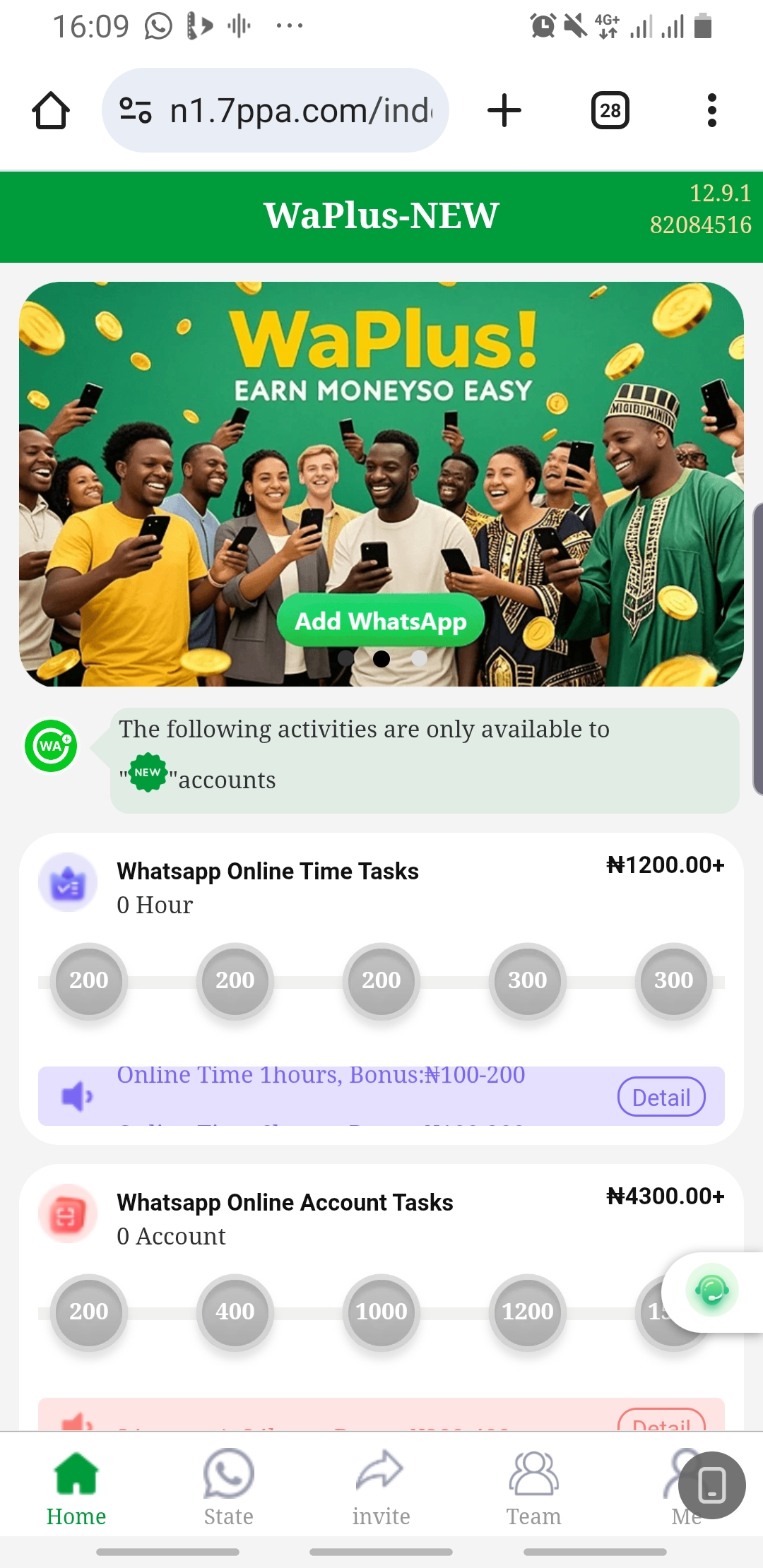The height and width of the screenshot is (1568, 763).
Task: Open the Whatsapp Online Account Tasks card
Action: pos(285,1203)
